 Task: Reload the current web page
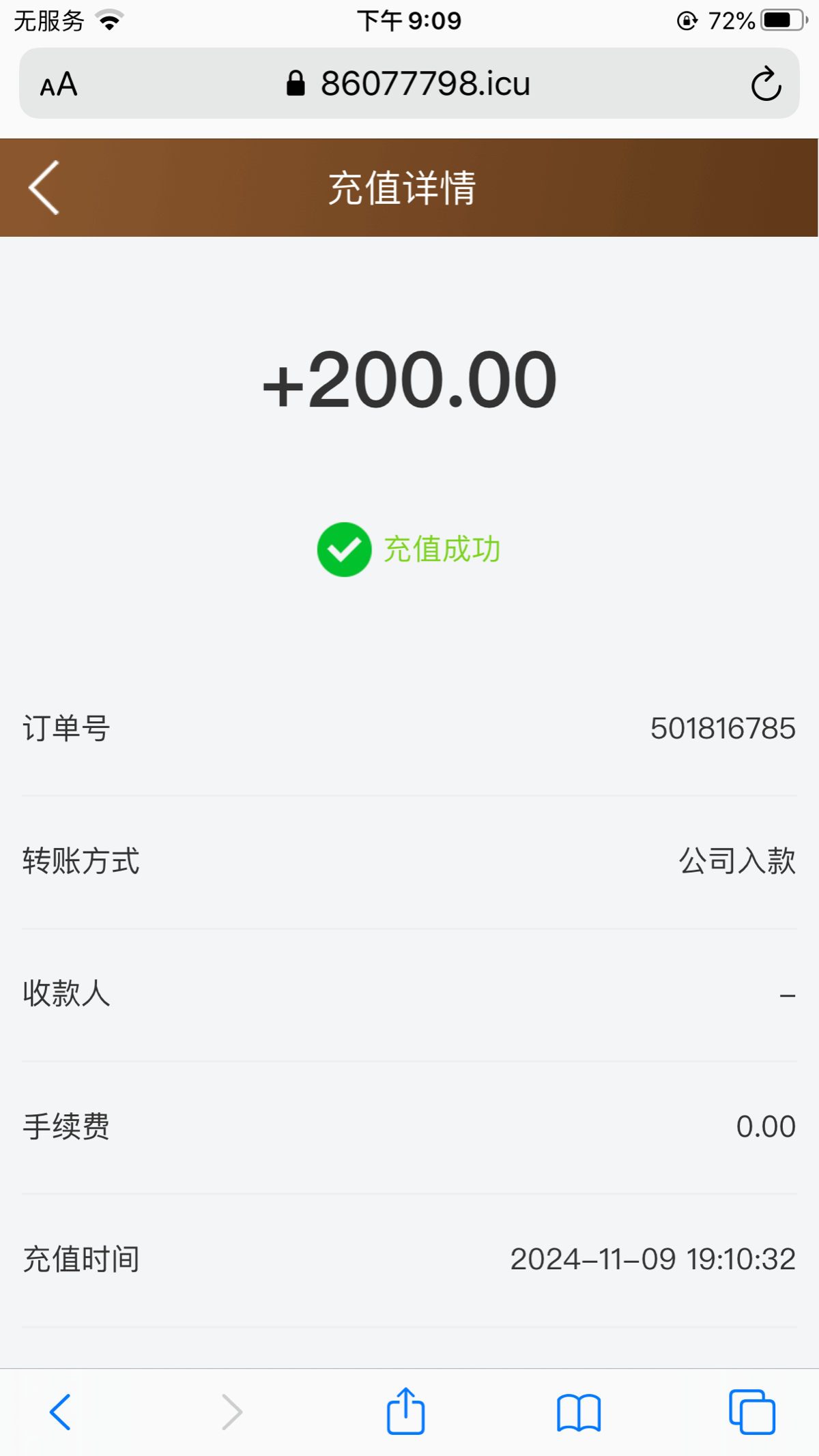(766, 84)
